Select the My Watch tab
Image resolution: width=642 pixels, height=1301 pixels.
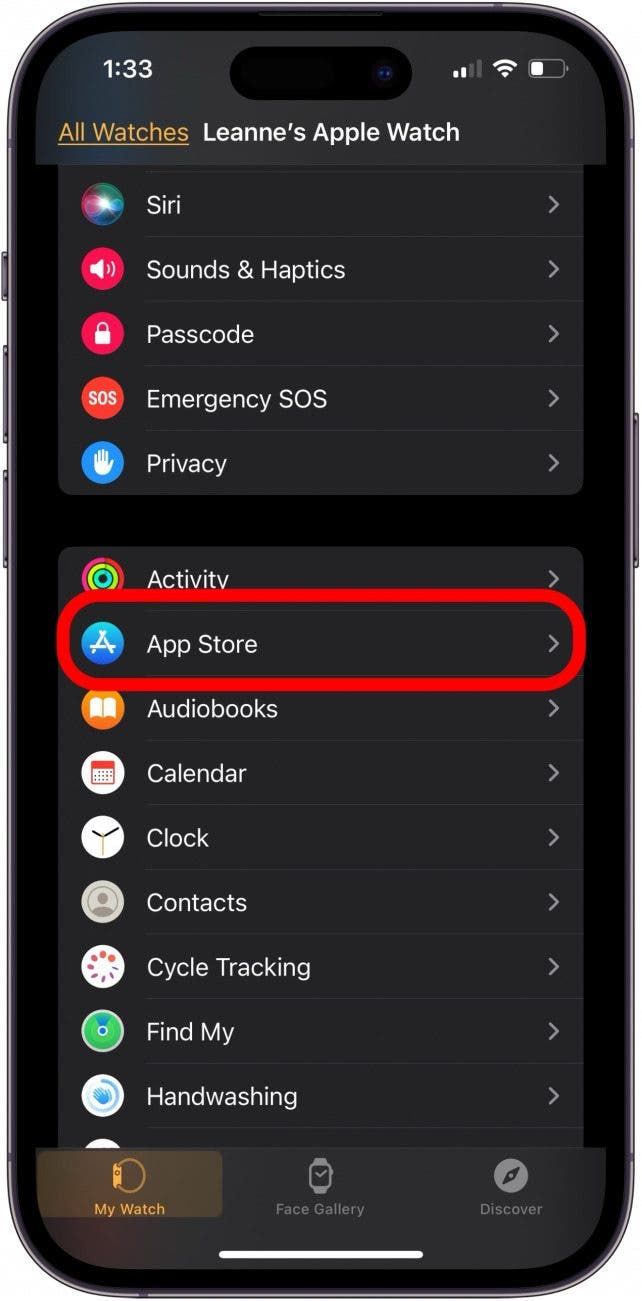[130, 1186]
